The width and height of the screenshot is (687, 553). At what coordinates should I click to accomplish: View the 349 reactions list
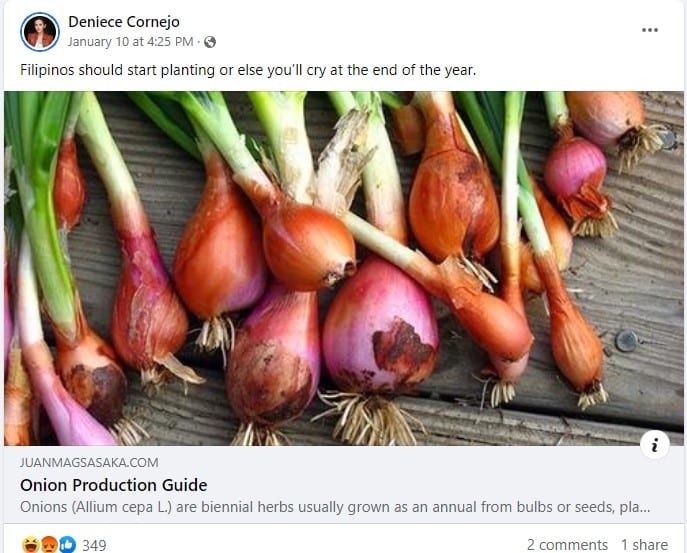[x=94, y=545]
